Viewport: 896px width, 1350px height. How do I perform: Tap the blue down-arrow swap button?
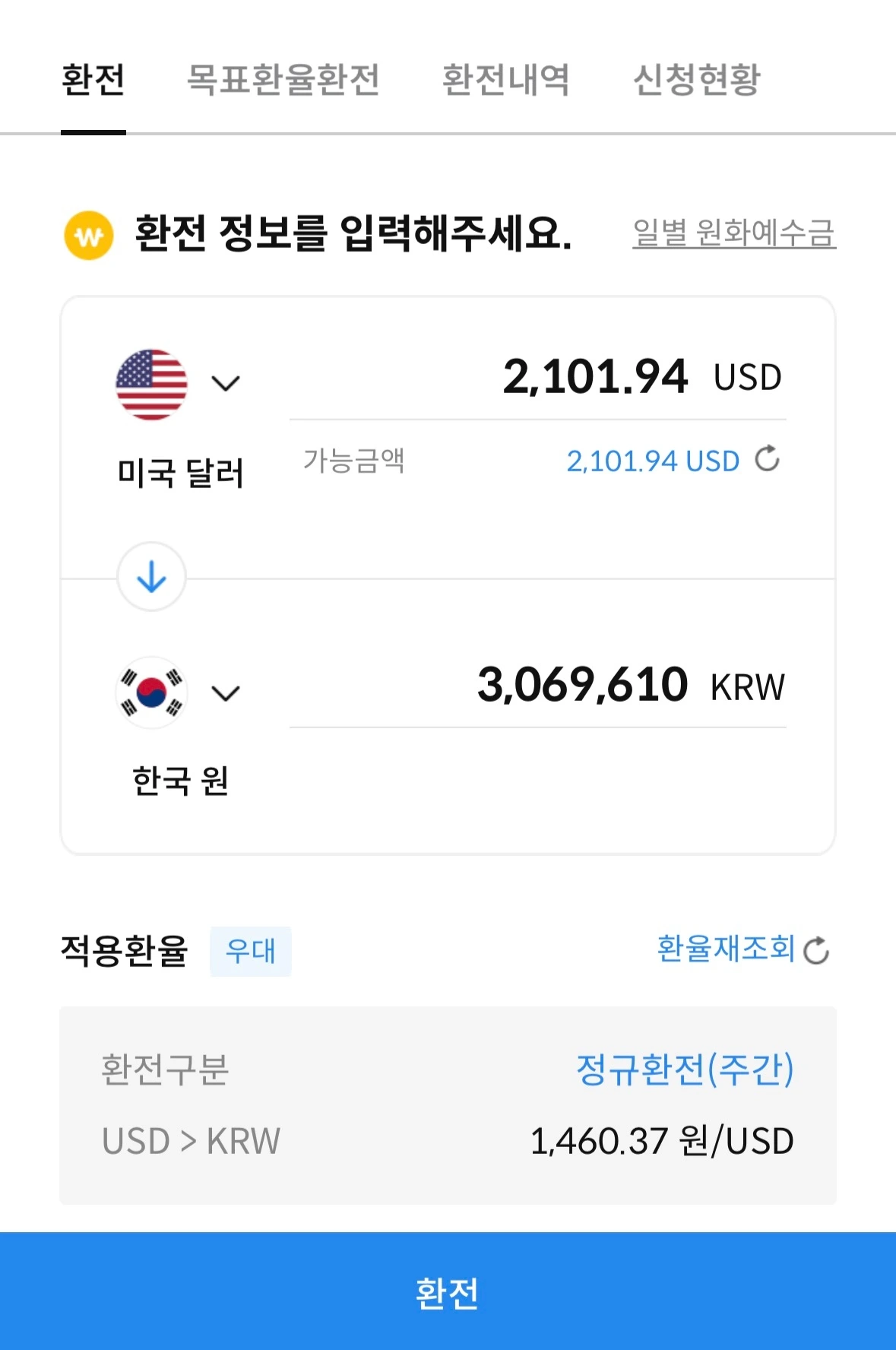point(151,576)
